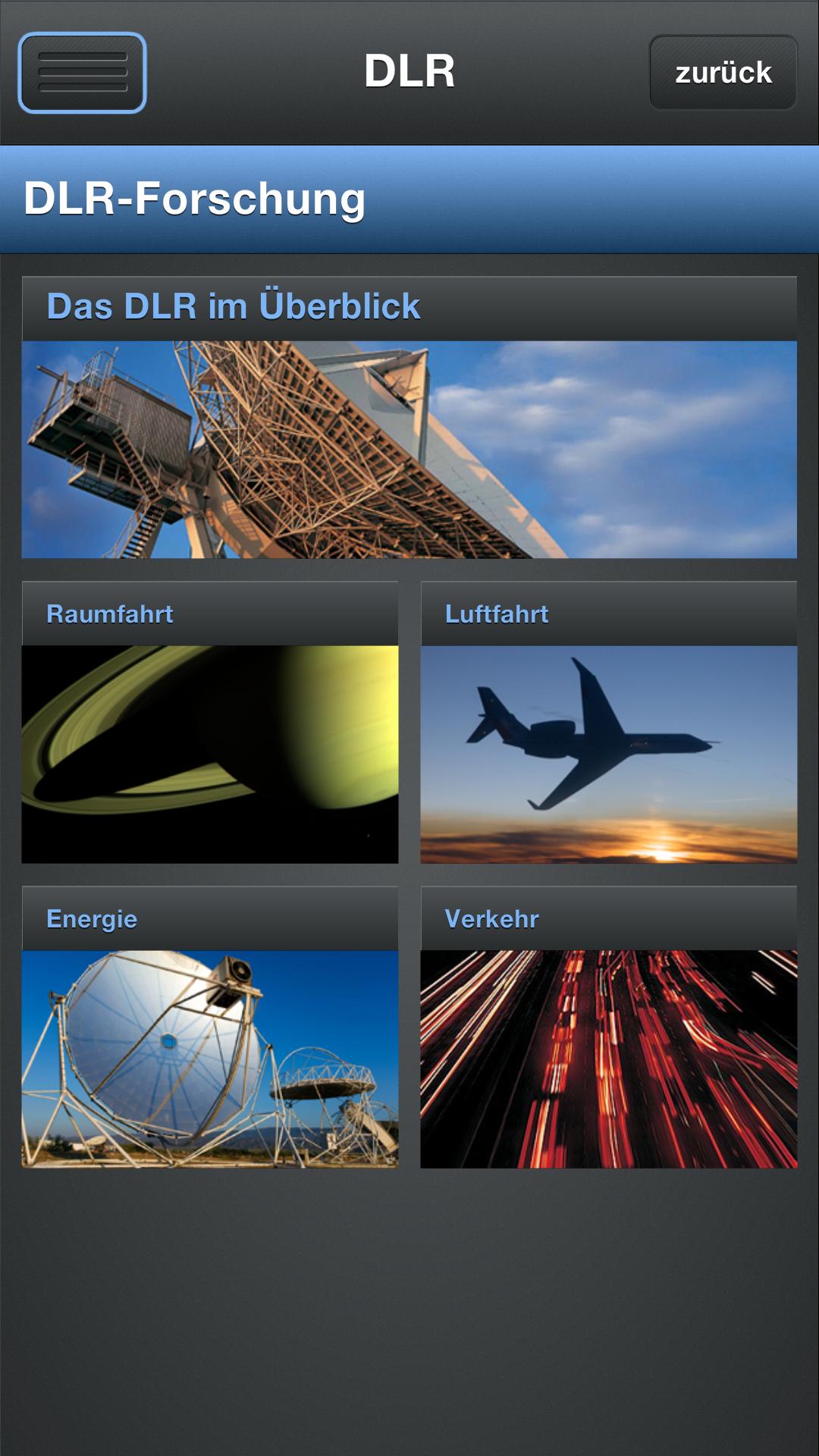Select the Luftfahrt tile
The height and width of the screenshot is (1456, 819).
point(609,723)
